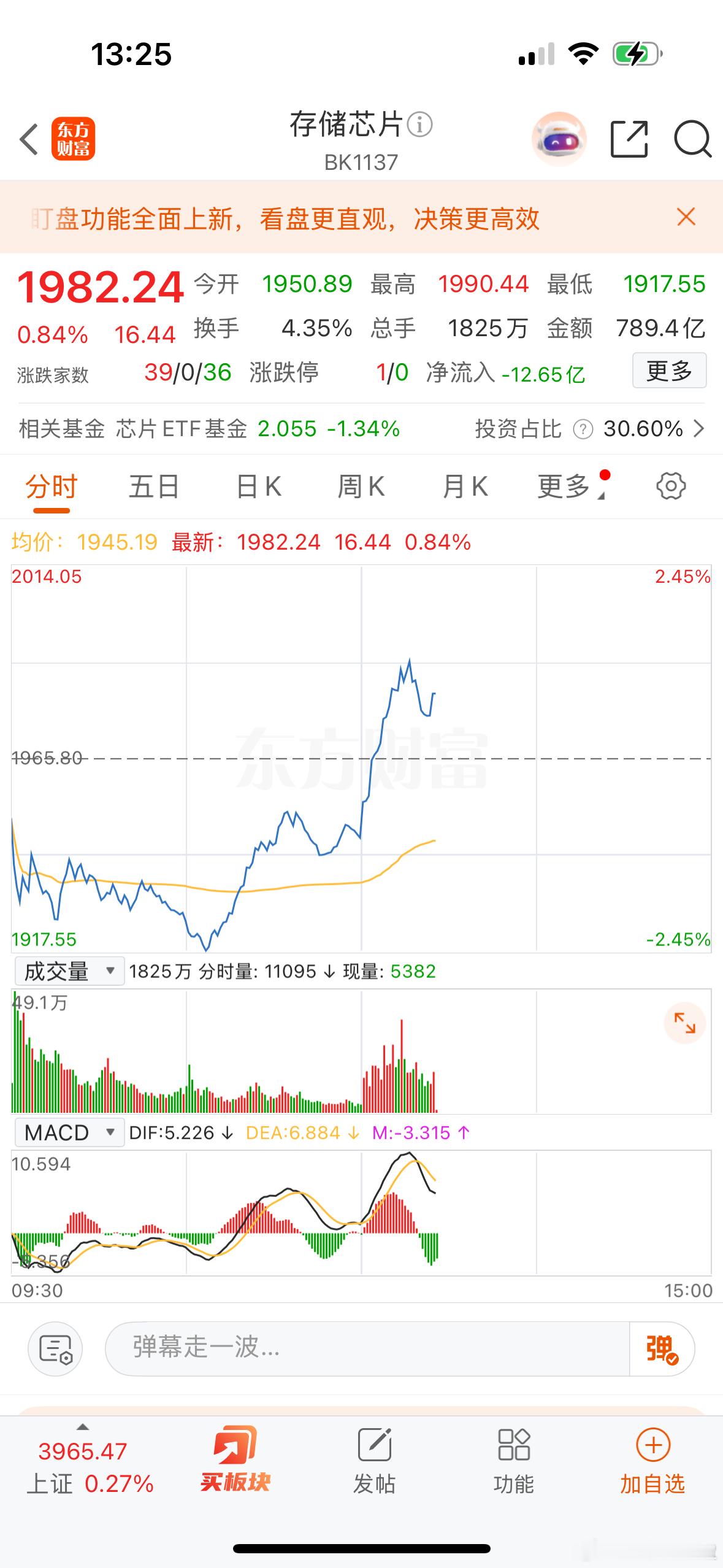Tap the 更多 button for more stats

670,371
